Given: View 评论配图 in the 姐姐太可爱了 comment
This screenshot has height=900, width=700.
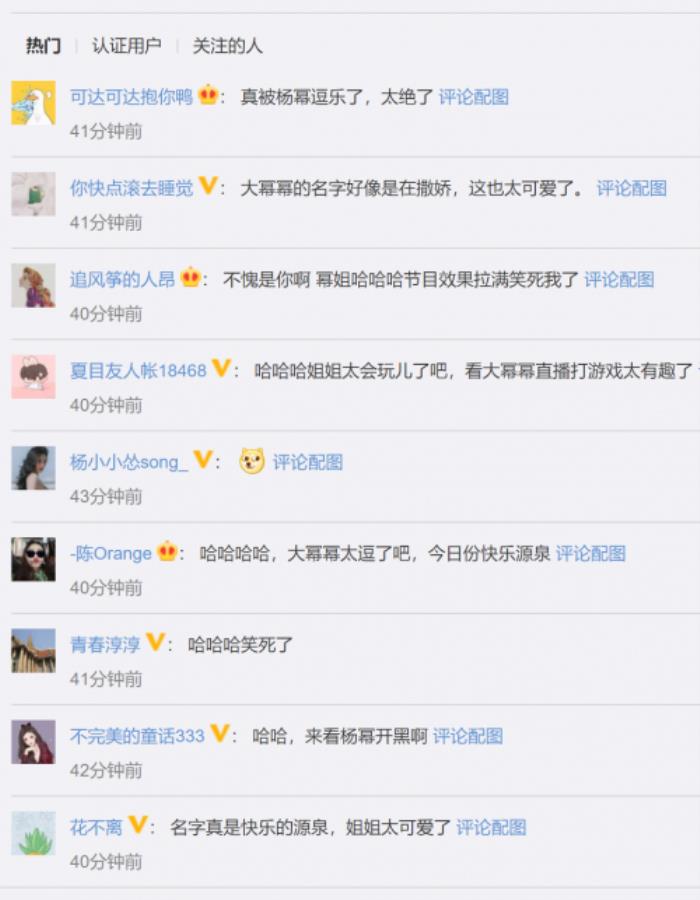Looking at the screenshot, I should [490, 827].
